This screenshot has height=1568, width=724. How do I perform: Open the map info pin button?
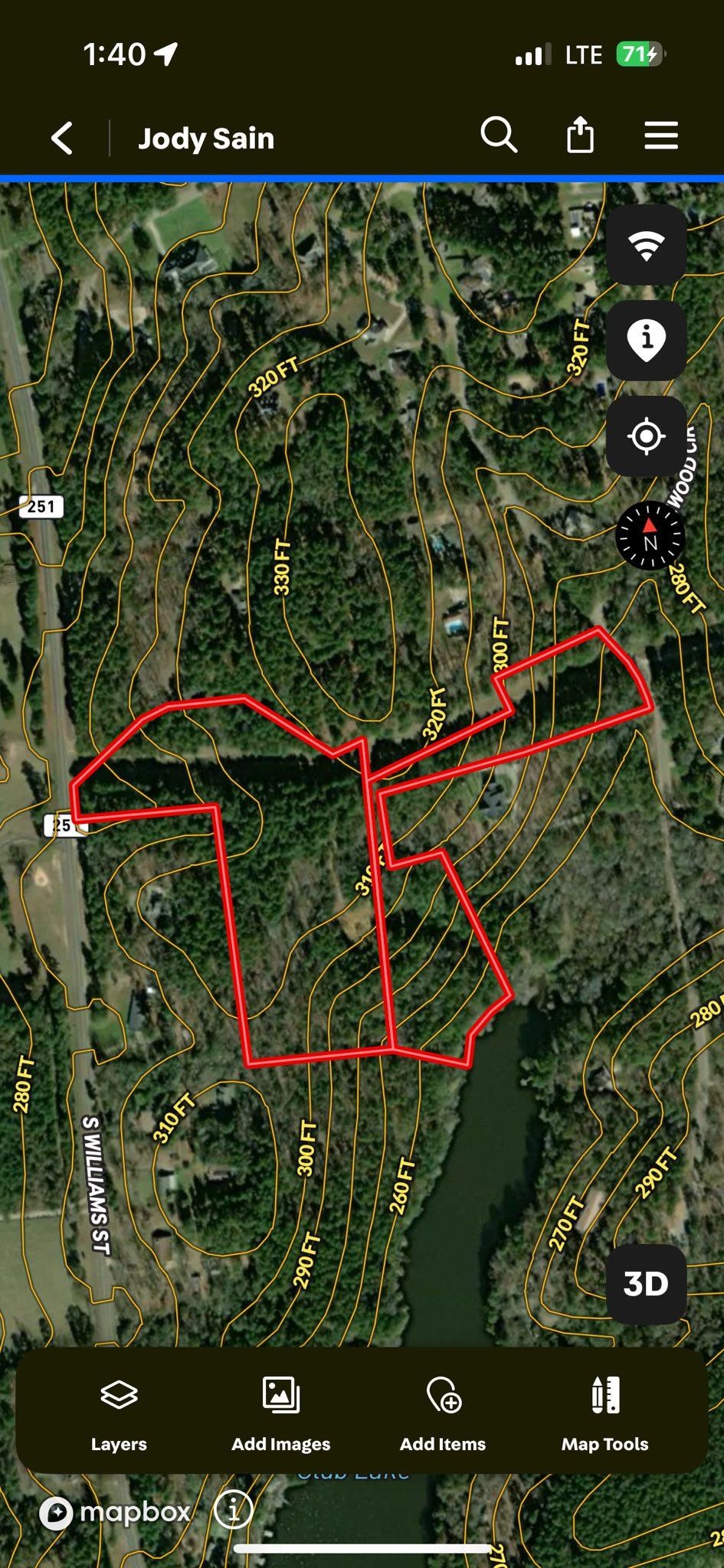[x=646, y=340]
